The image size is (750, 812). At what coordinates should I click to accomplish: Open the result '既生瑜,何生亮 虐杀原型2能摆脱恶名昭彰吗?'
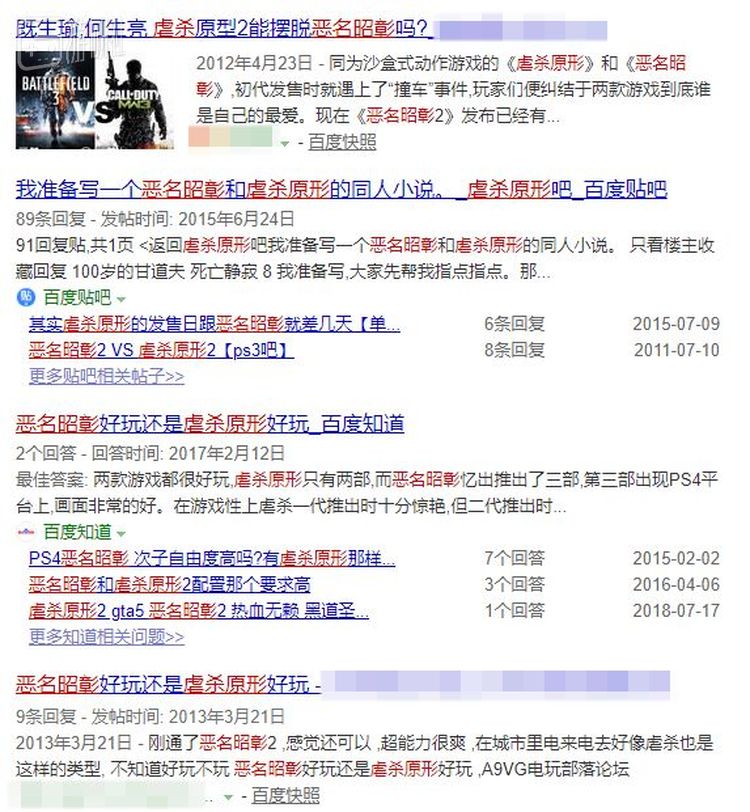point(222,27)
